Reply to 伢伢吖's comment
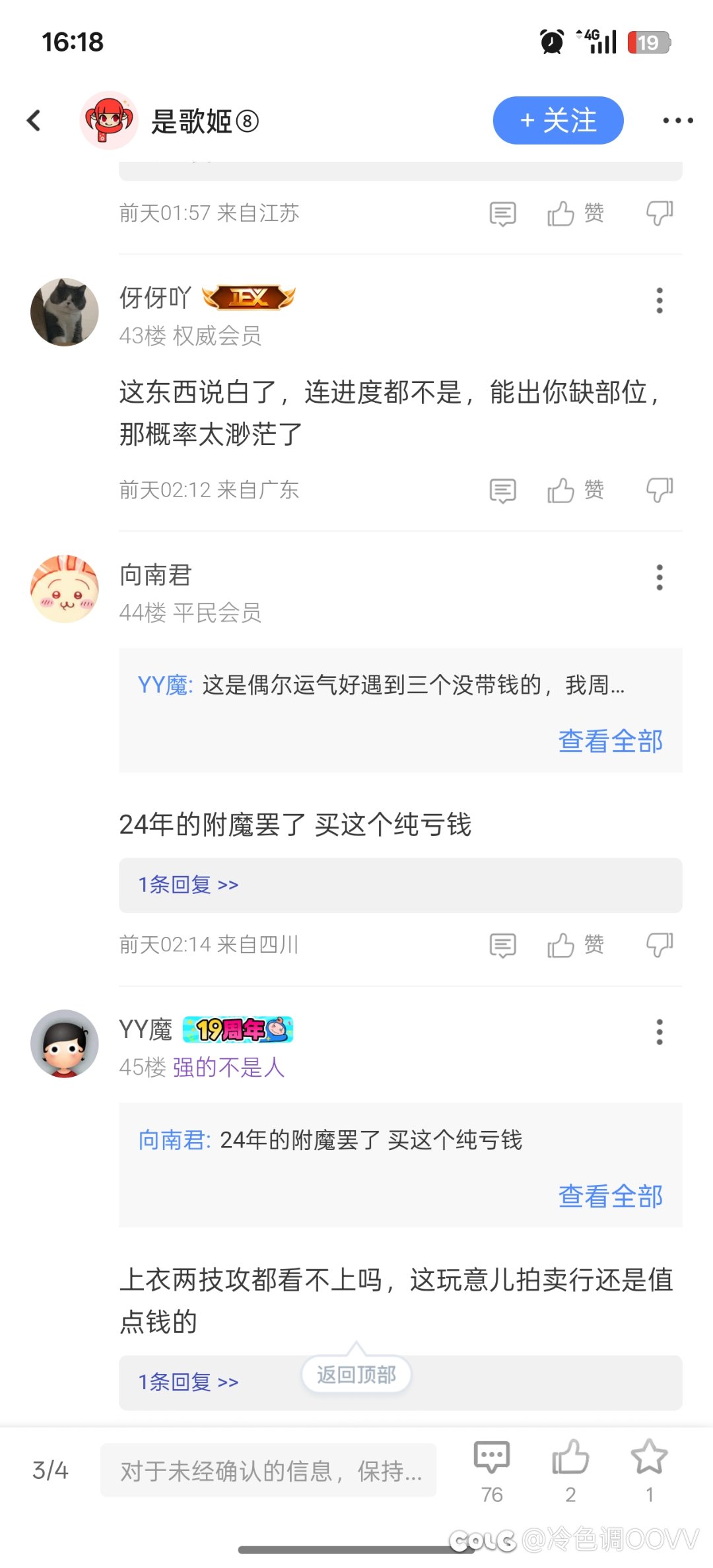Viewport: 713px width, 1568px height. (502, 491)
